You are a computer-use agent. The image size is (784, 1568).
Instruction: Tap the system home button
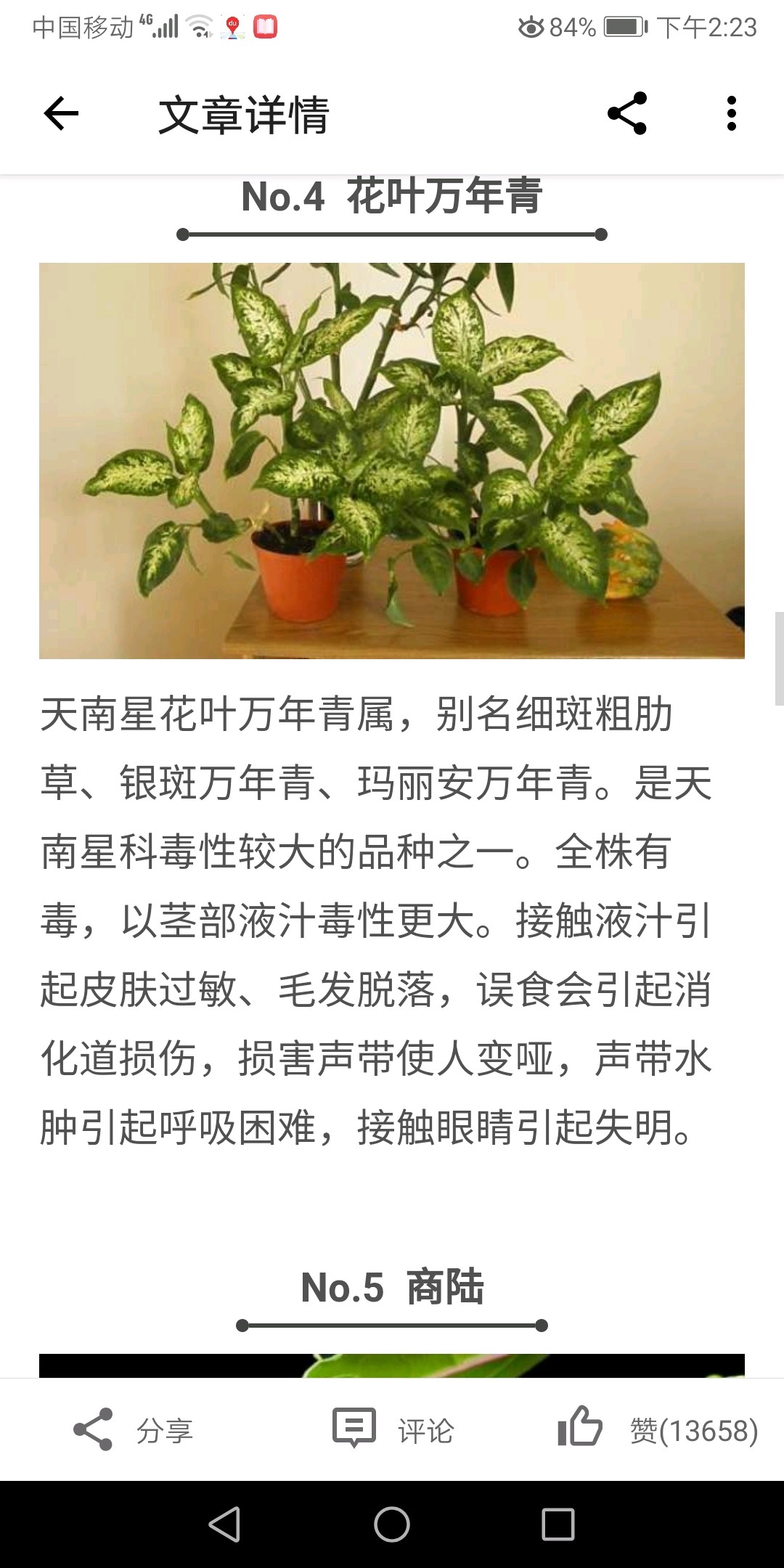click(x=392, y=1524)
